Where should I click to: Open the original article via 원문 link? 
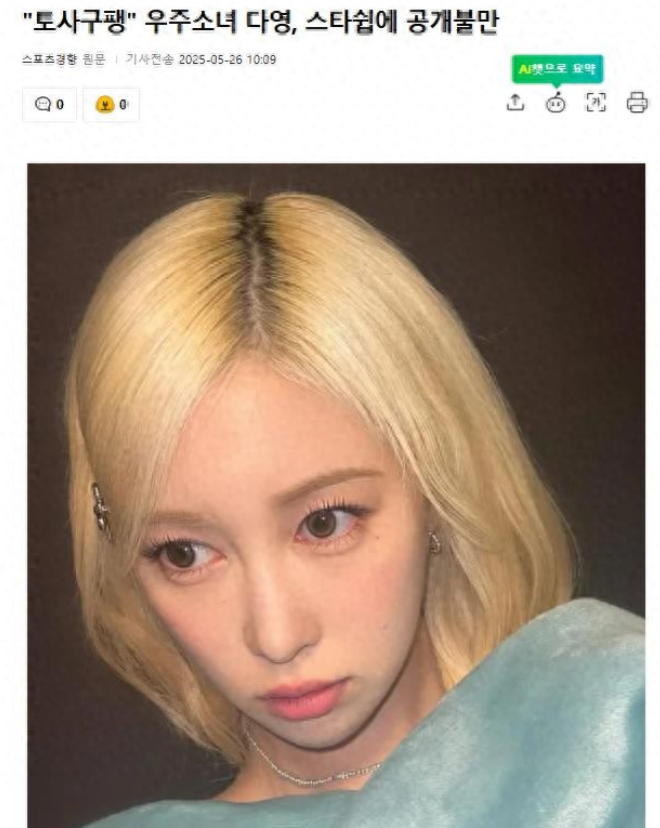[95, 60]
